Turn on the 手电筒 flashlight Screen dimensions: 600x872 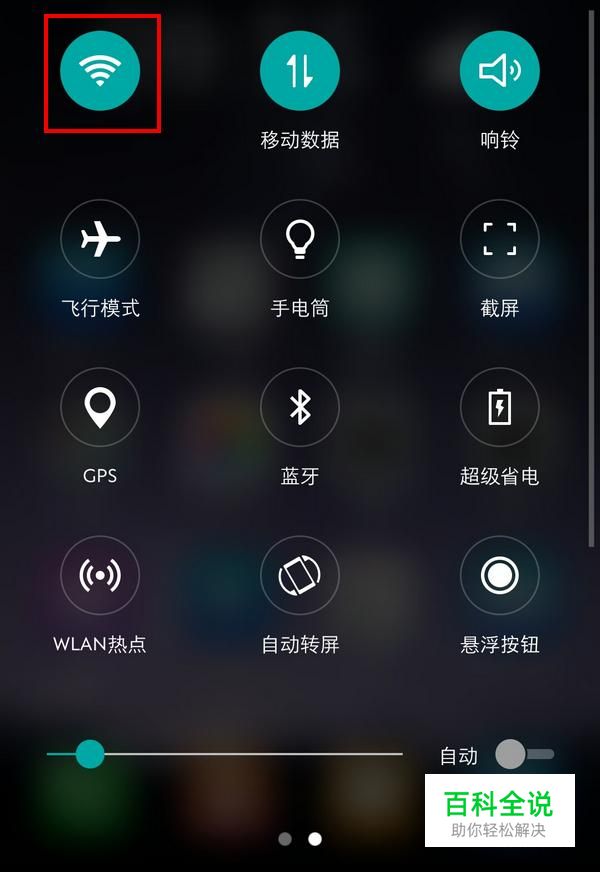(300, 239)
